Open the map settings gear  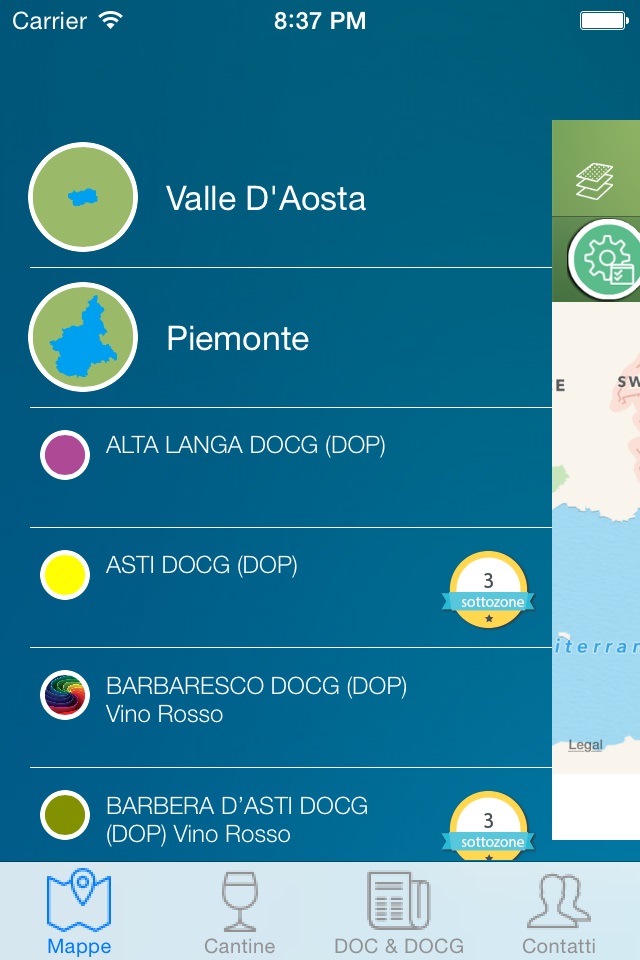pos(605,260)
